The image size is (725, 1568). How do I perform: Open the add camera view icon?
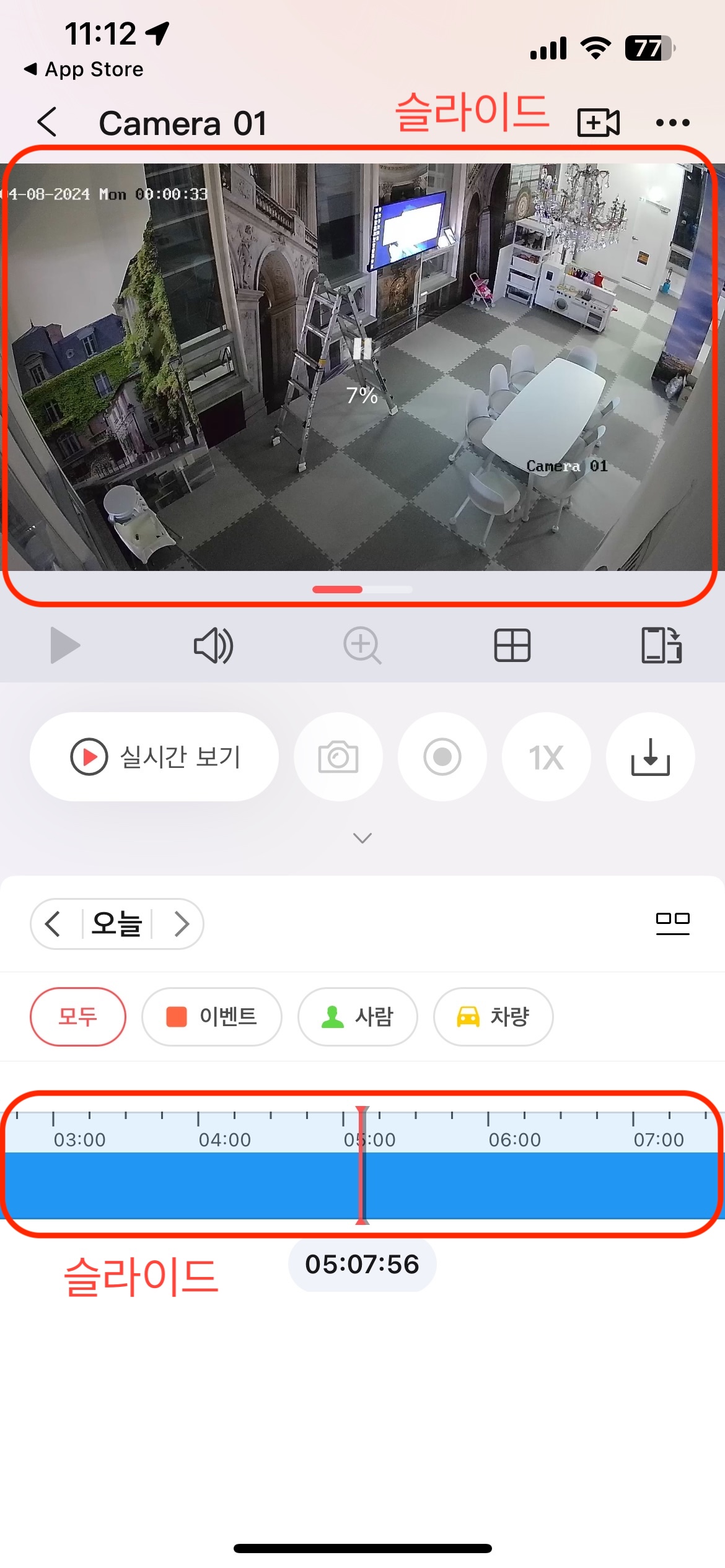[598, 122]
